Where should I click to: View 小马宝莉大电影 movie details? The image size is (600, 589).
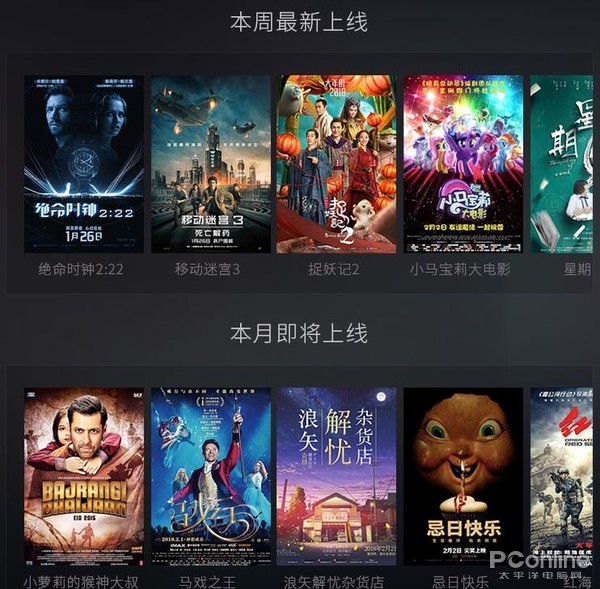pyautogui.click(x=463, y=164)
